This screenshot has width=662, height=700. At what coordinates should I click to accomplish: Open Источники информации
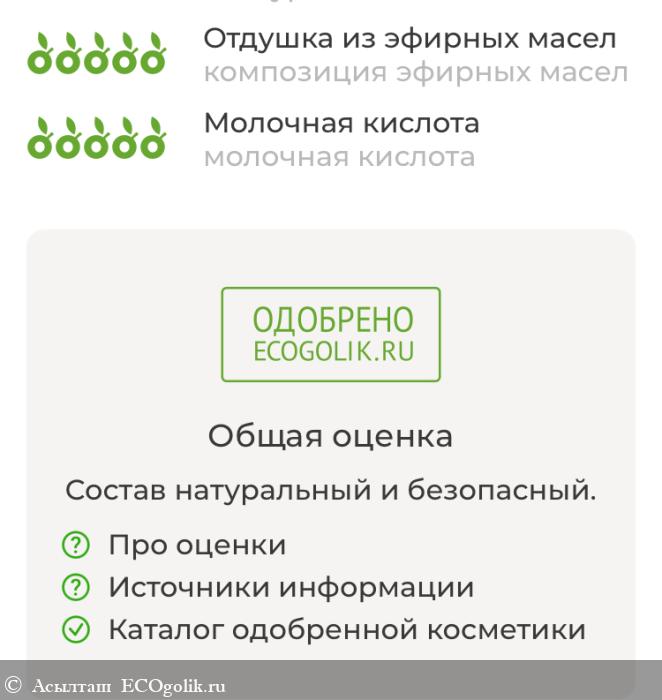coord(290,587)
